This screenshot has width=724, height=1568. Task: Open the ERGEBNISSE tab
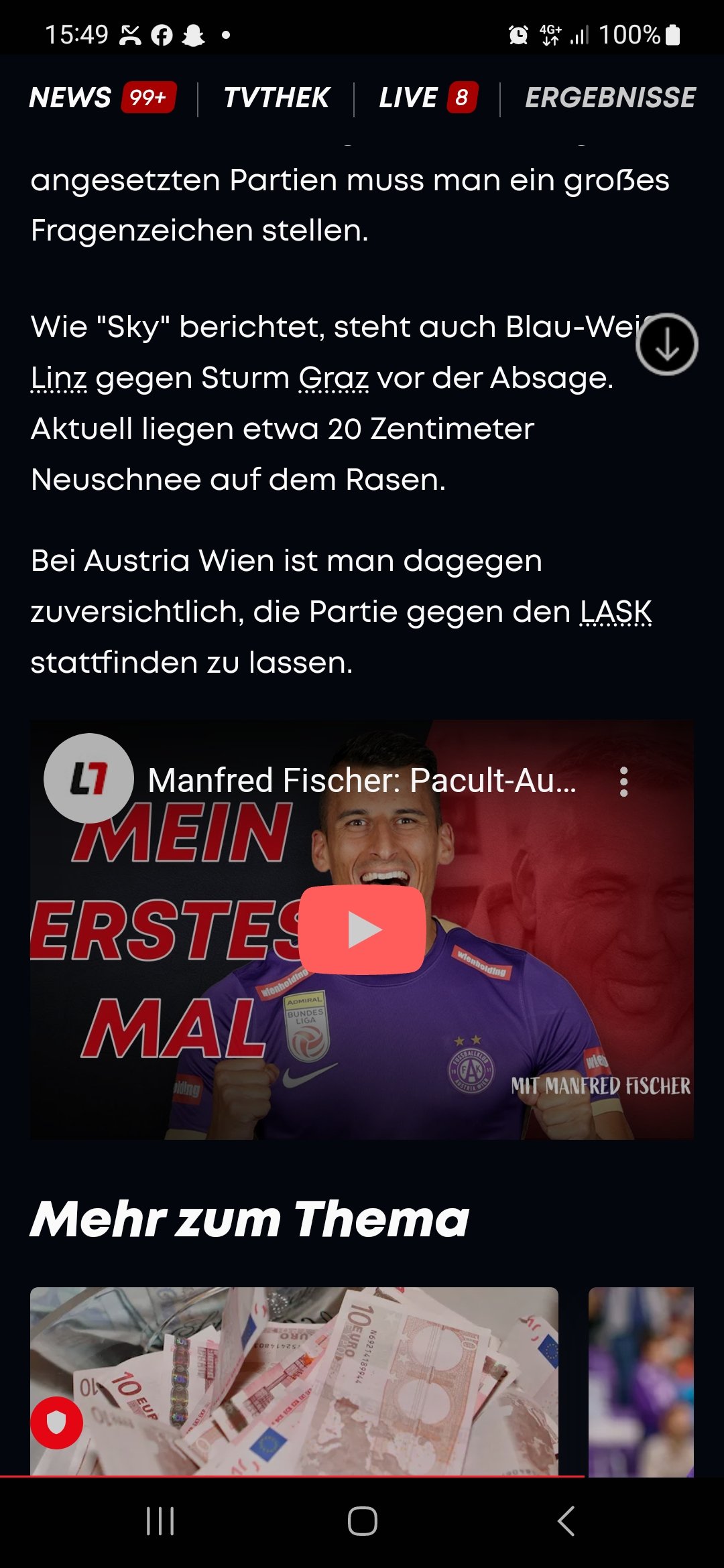click(x=610, y=98)
